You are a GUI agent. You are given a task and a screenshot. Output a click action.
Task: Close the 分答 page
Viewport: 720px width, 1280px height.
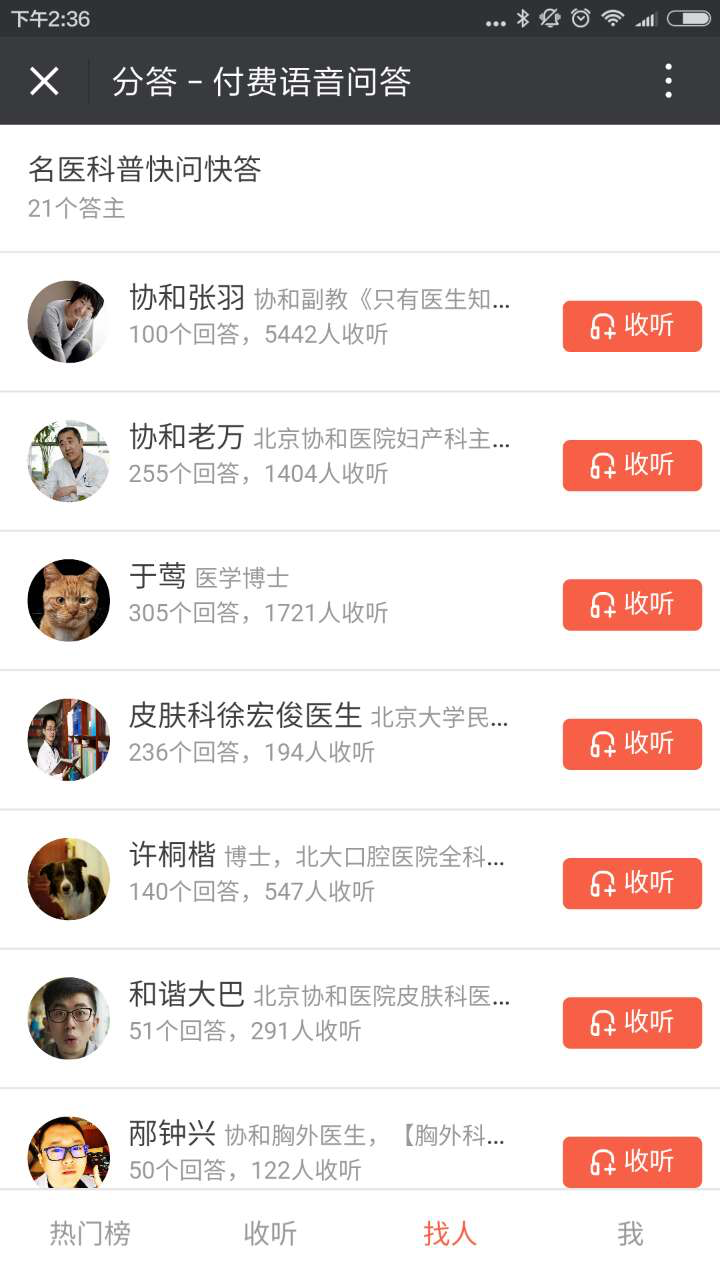pyautogui.click(x=44, y=81)
